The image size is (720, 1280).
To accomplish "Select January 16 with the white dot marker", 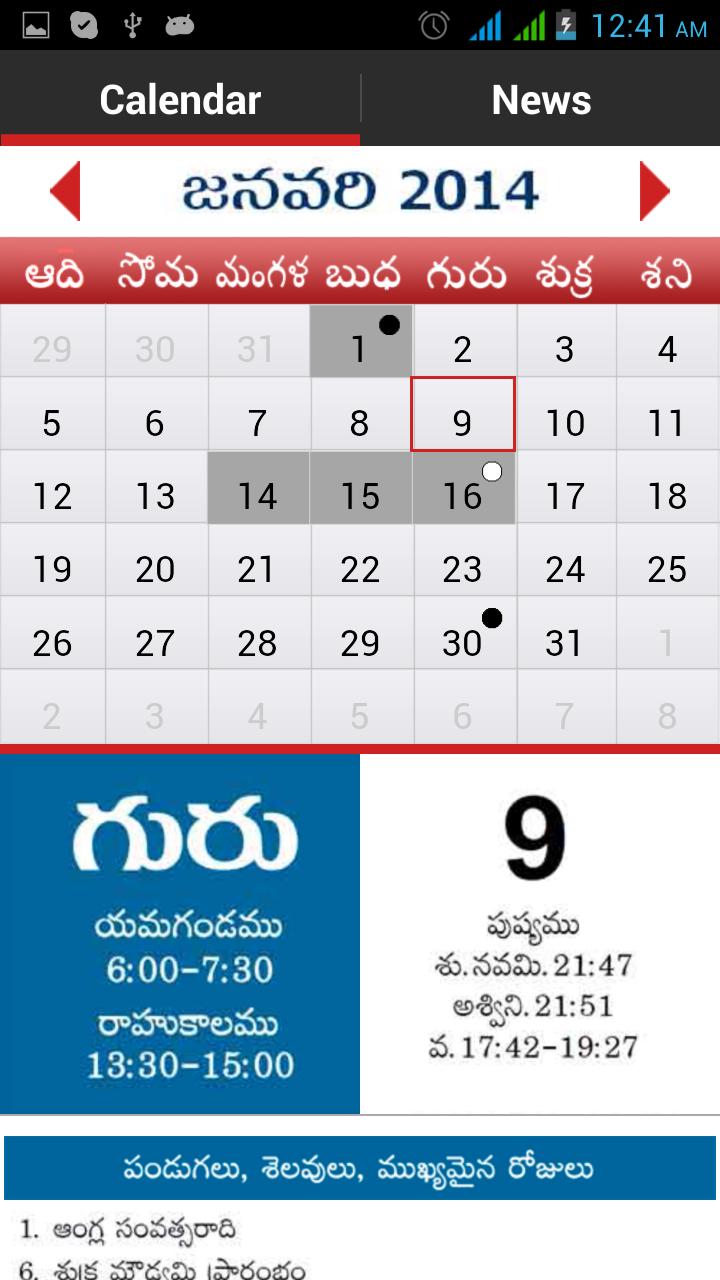I will coord(463,494).
